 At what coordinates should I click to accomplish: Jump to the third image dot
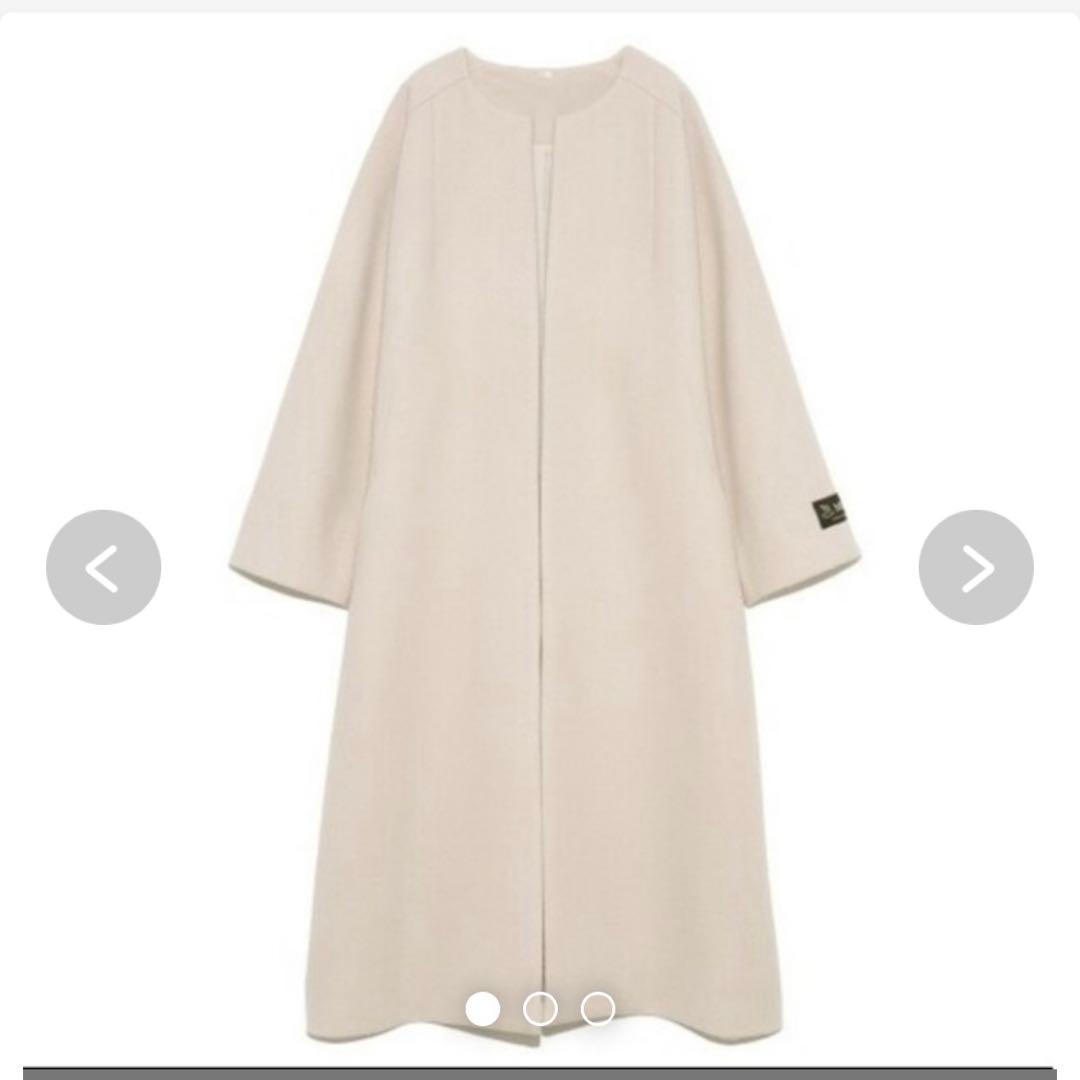[598, 1009]
